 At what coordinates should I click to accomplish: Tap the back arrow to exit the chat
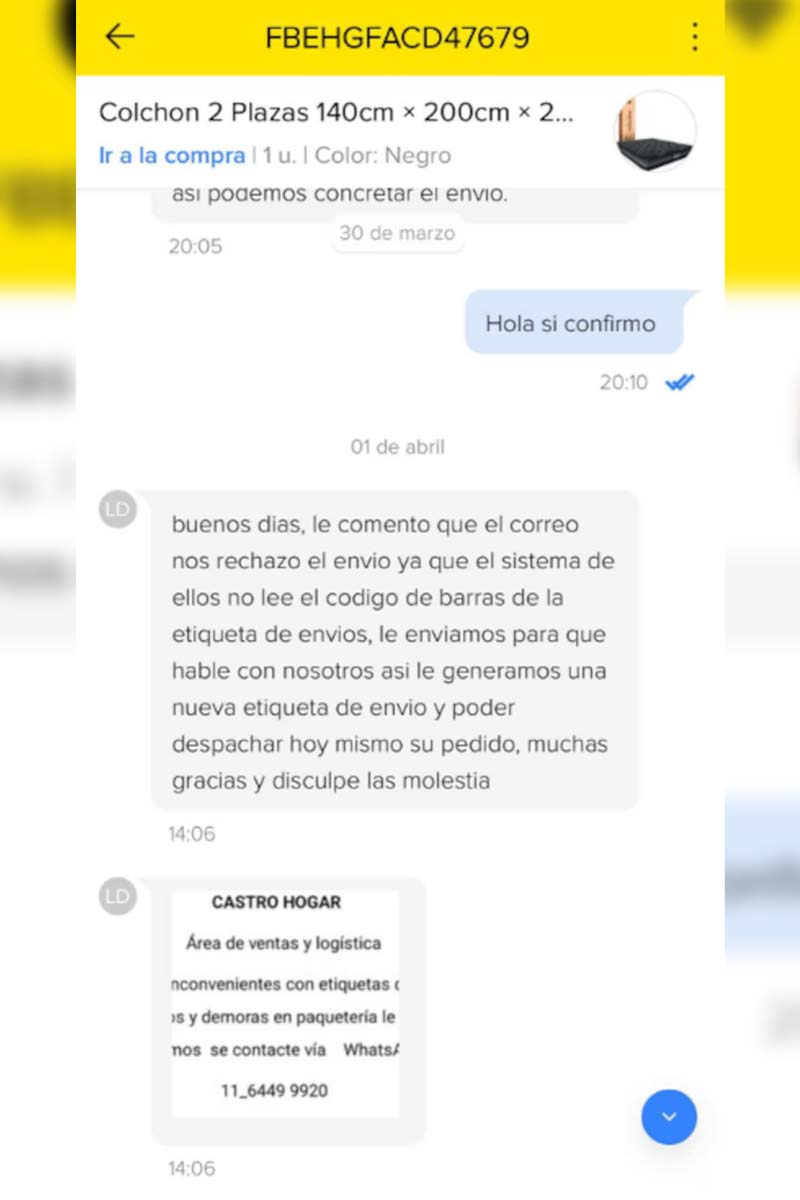tap(119, 35)
